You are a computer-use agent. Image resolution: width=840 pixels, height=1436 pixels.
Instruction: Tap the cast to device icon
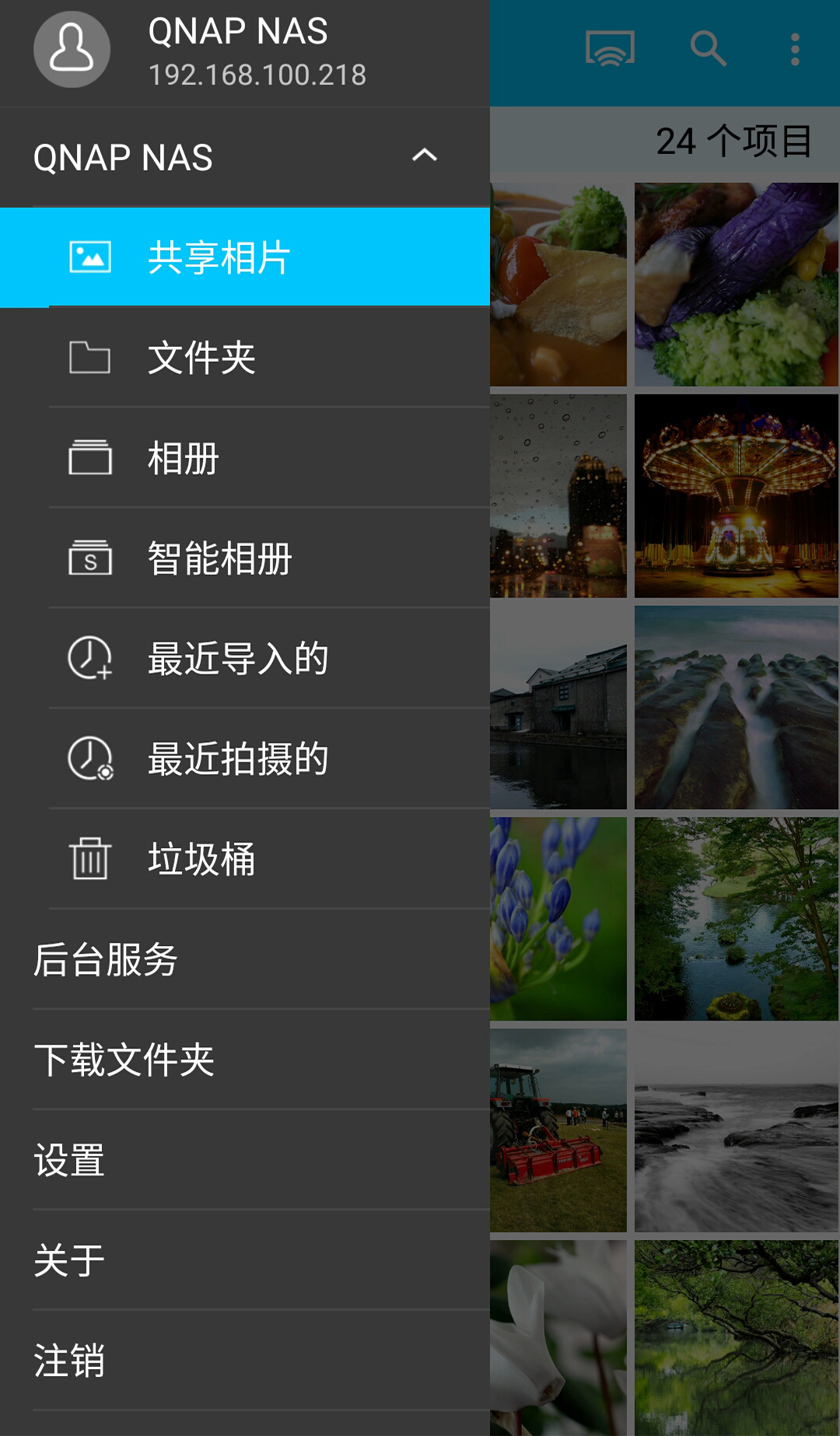point(610,49)
